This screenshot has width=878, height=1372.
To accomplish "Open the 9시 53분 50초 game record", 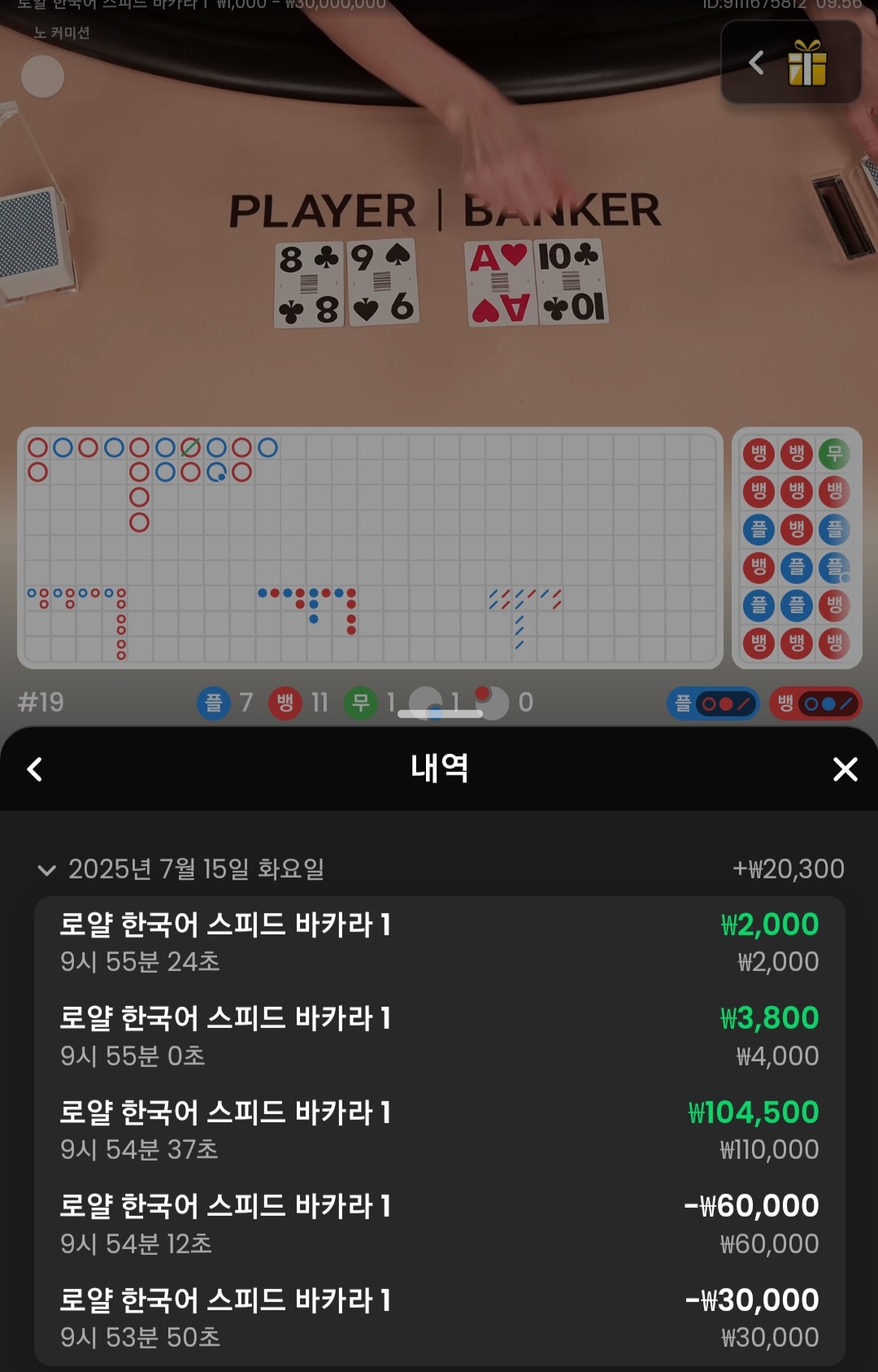I will pyautogui.click(x=439, y=1318).
